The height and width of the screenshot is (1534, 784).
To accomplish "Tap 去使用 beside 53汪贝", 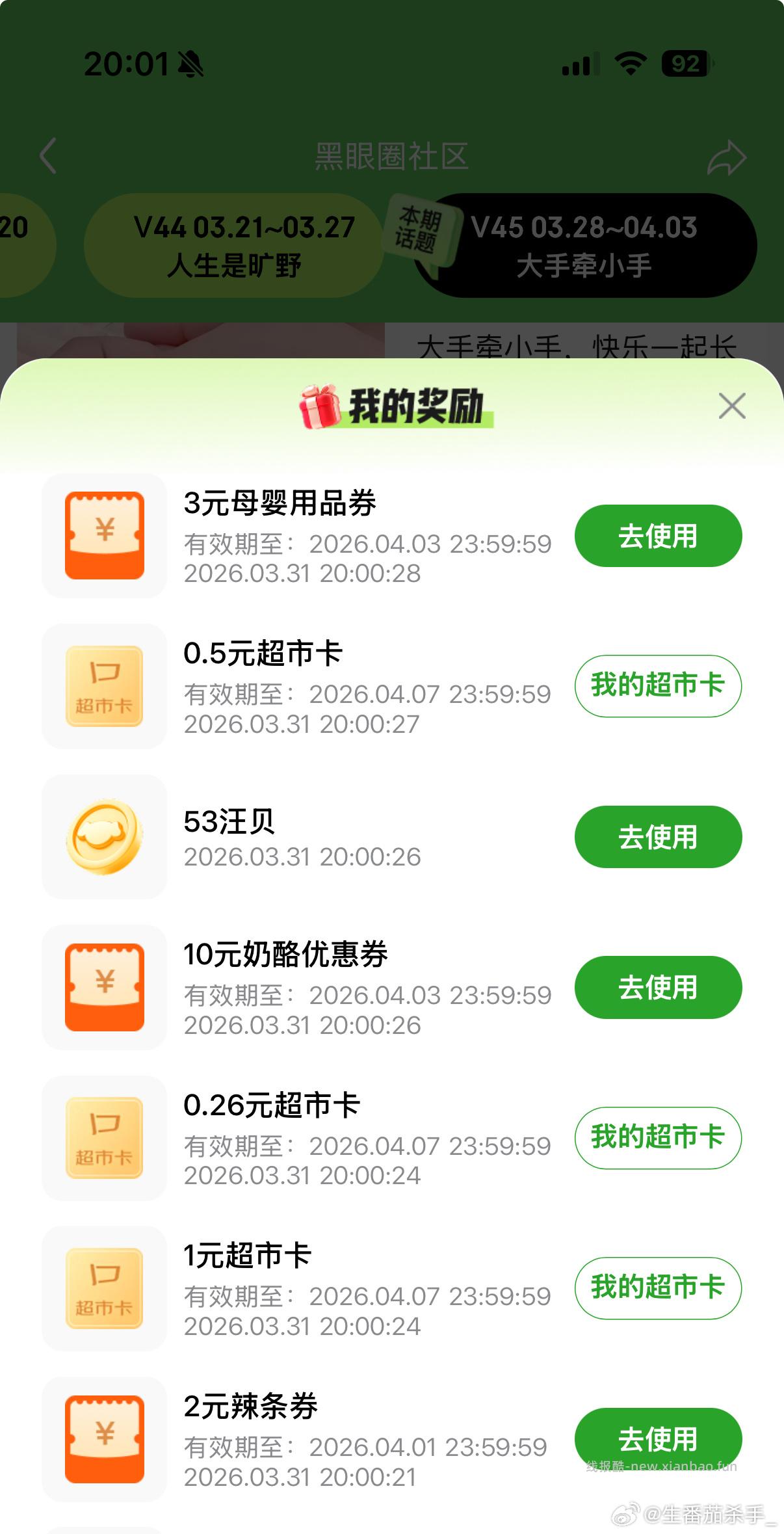I will (657, 837).
